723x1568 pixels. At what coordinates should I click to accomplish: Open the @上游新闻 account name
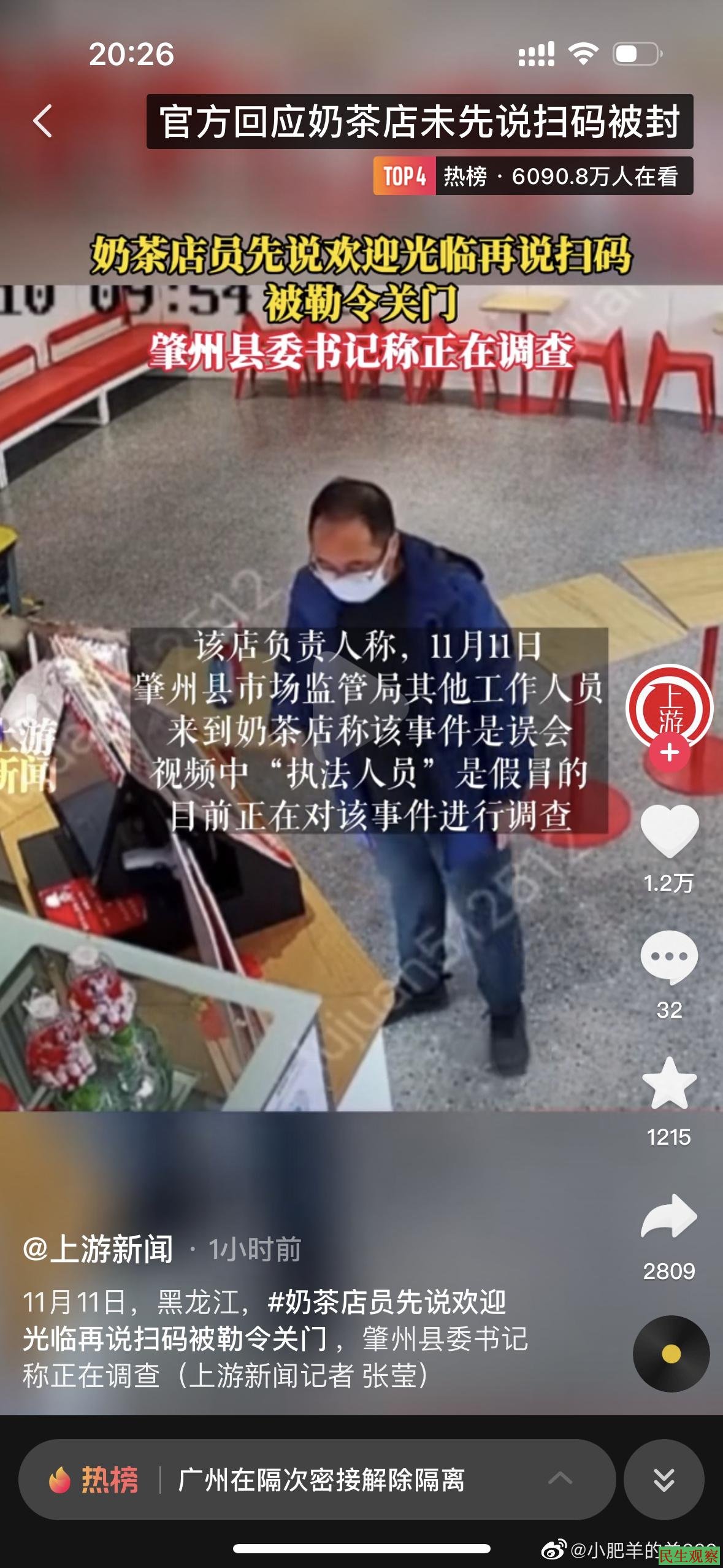click(x=98, y=1250)
